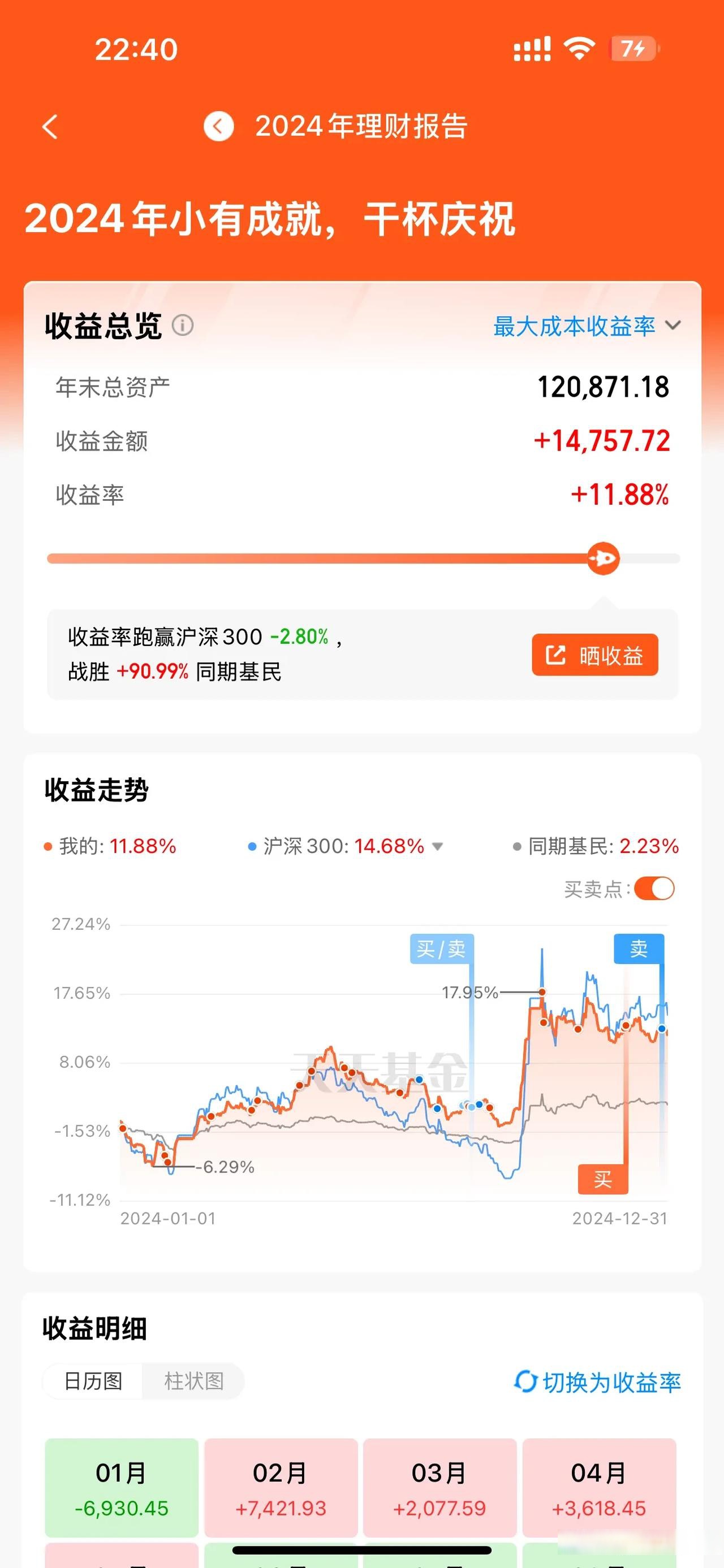The image size is (724, 1568).
Task: Tap the share icon on 晒收益 button
Action: pos(556,655)
